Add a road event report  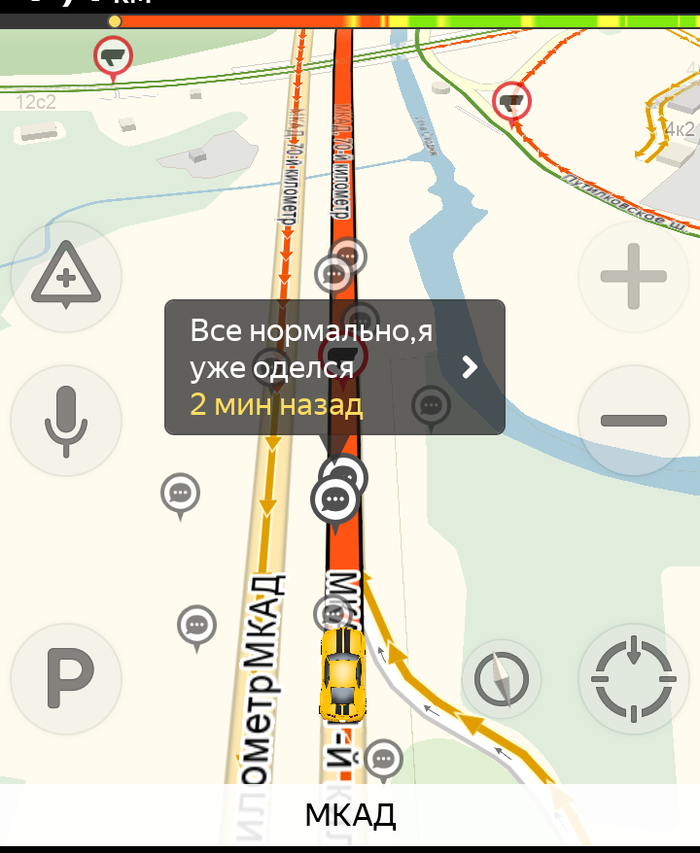(66, 277)
